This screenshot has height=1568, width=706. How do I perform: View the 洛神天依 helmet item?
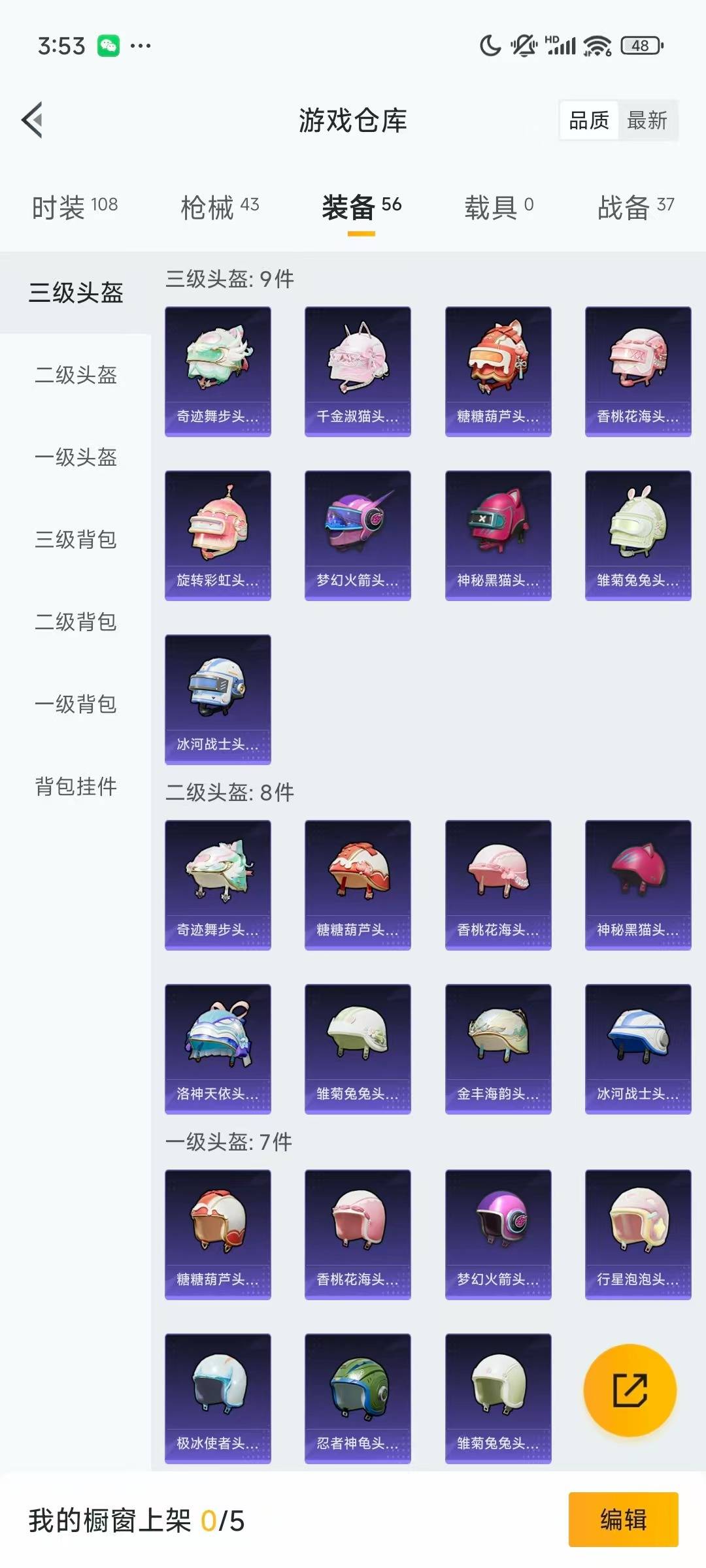pyautogui.click(x=218, y=1049)
